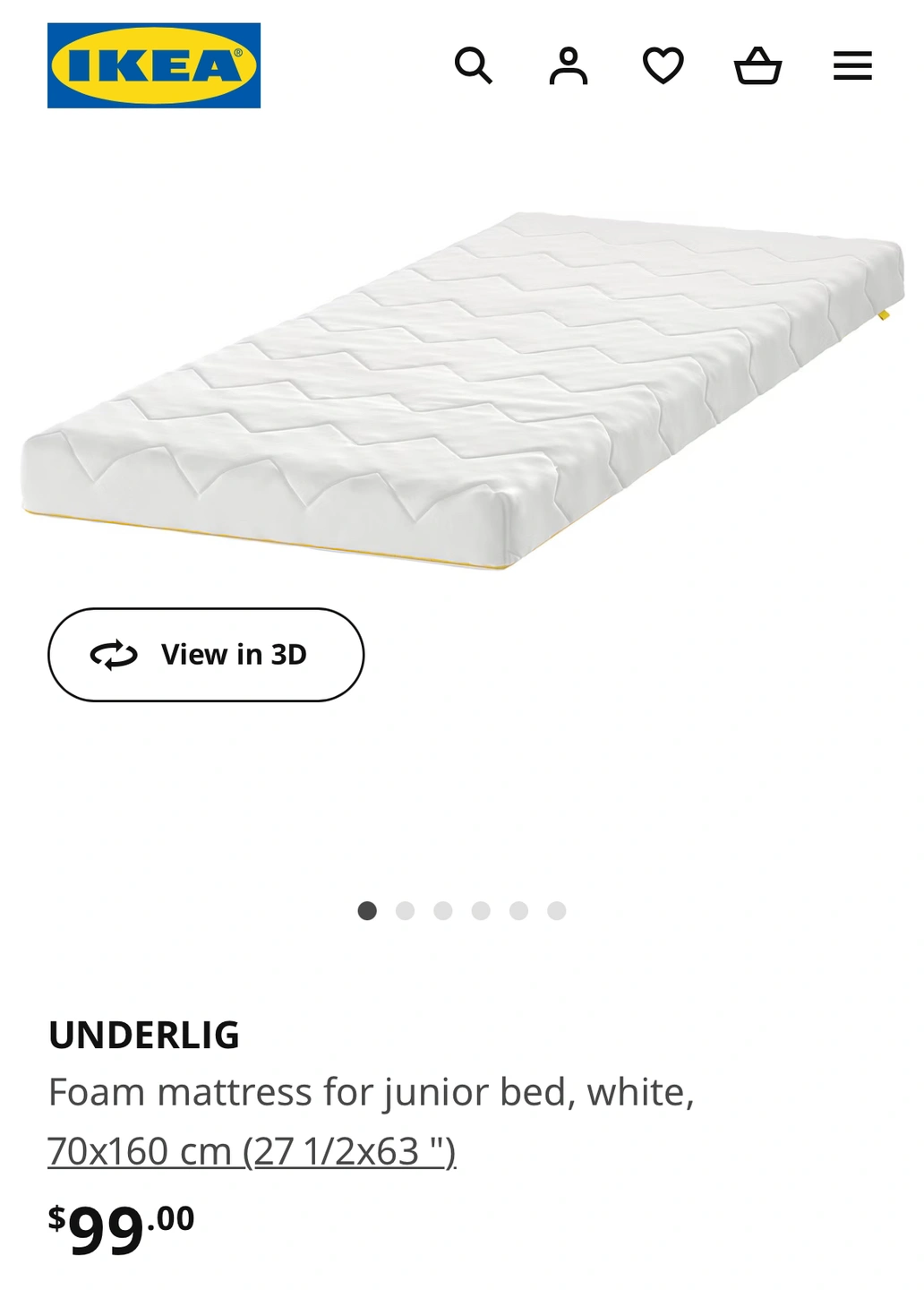Jump to the second image indicator dot
The height and width of the screenshot is (1290, 924).
tap(405, 911)
